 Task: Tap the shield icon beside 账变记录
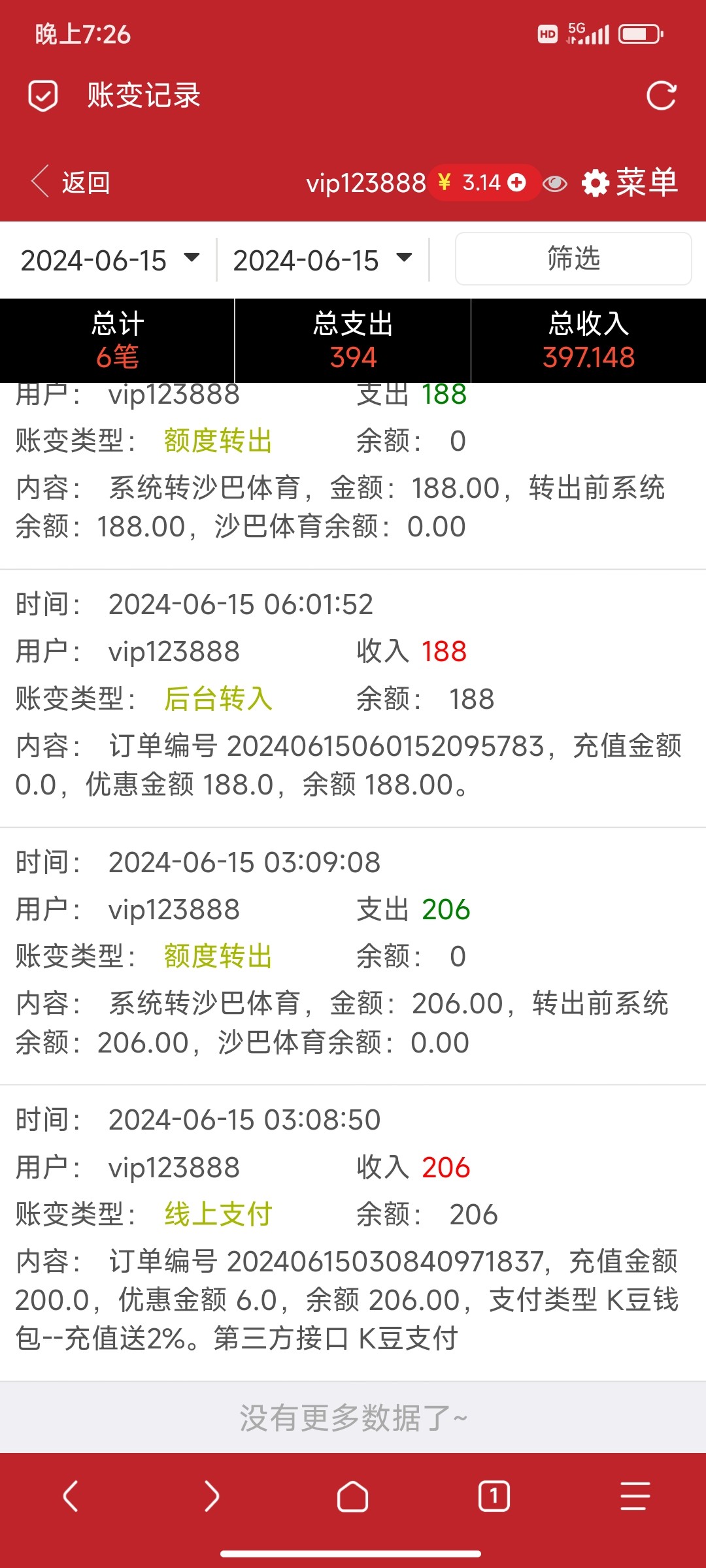pyautogui.click(x=43, y=96)
